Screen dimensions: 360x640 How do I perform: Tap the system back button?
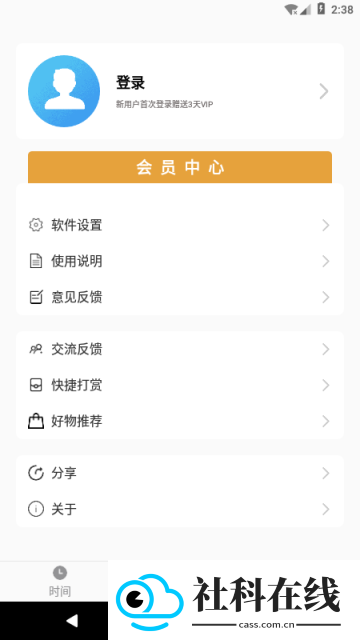[x=72, y=621]
